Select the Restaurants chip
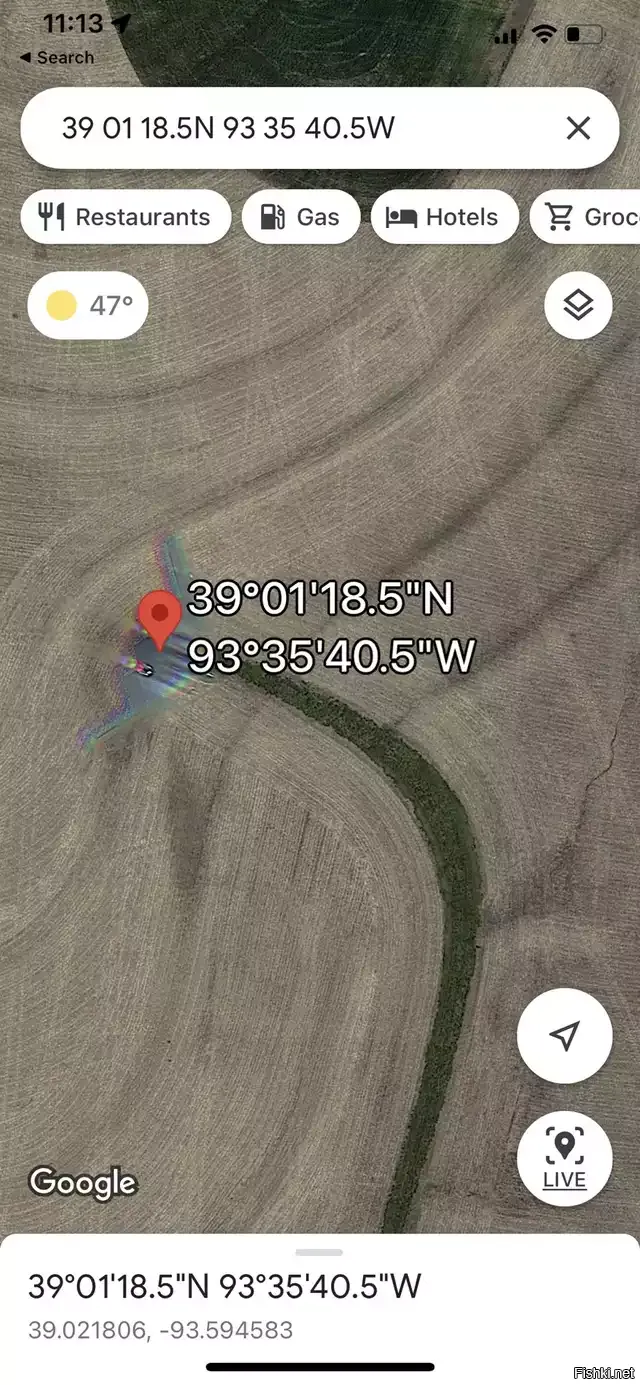Image resolution: width=640 pixels, height=1385 pixels. [x=126, y=217]
